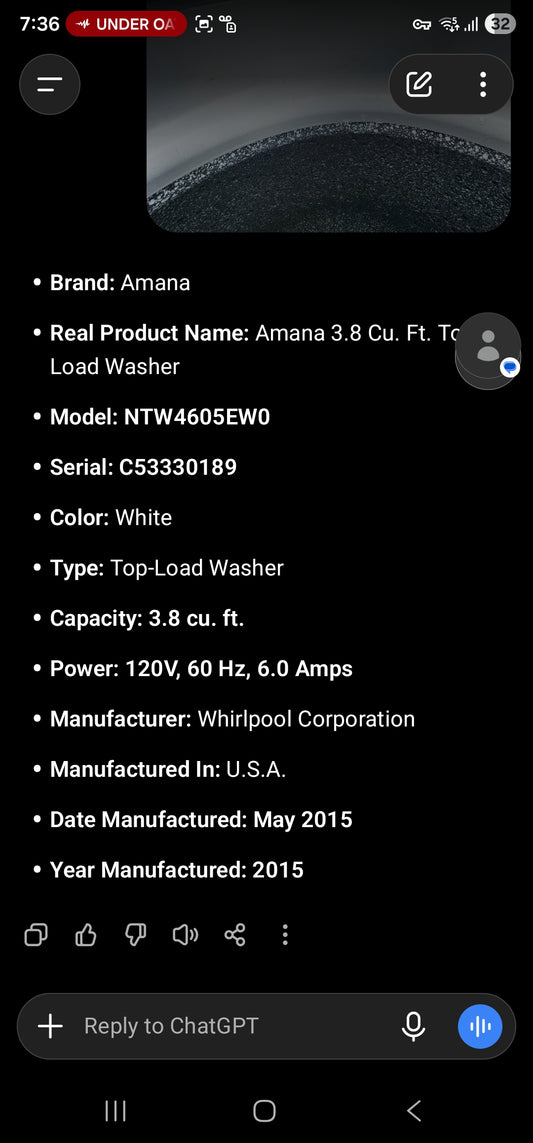The width and height of the screenshot is (533, 1143).
Task: Open the sidebar menu button
Action: (50, 85)
